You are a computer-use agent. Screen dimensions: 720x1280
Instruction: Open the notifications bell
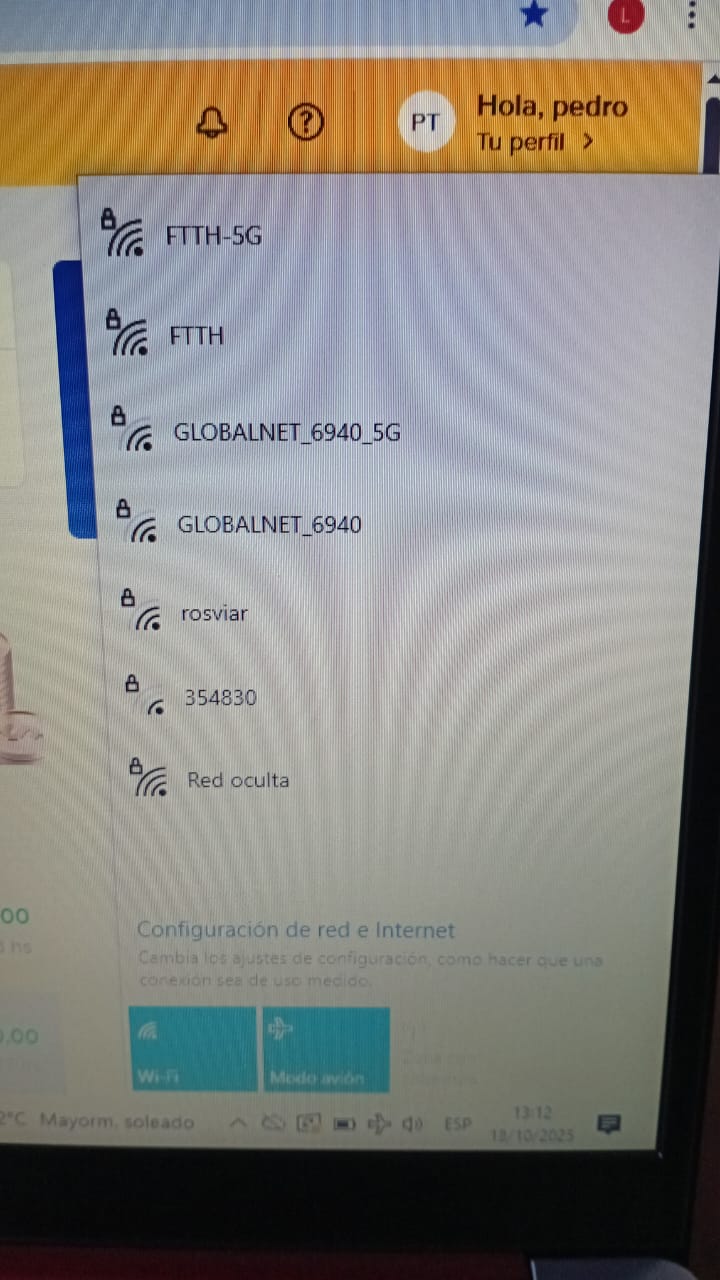[211, 123]
